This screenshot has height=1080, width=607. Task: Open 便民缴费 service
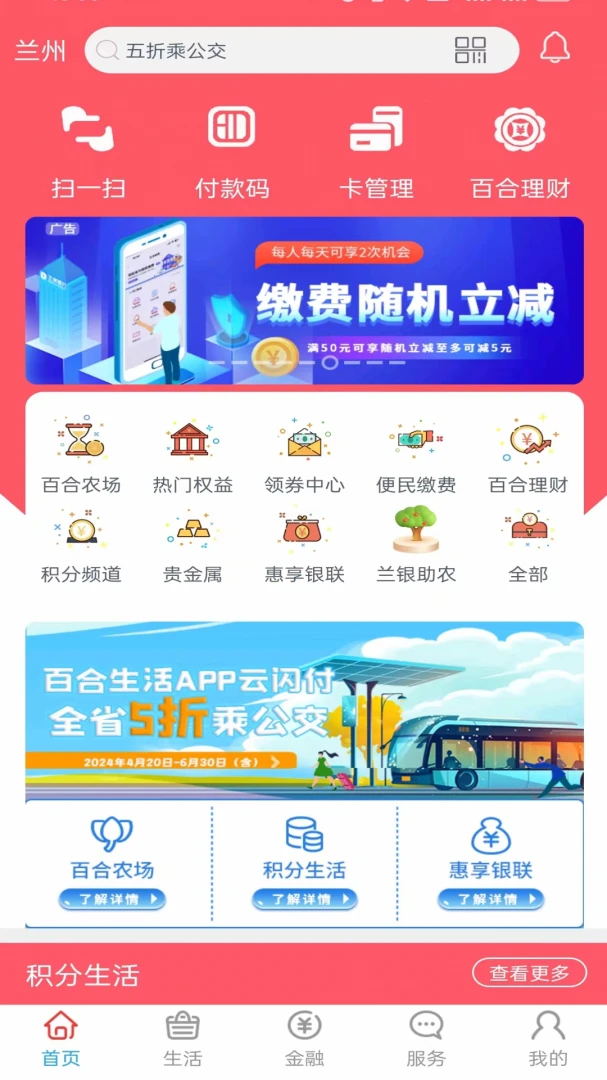click(416, 456)
